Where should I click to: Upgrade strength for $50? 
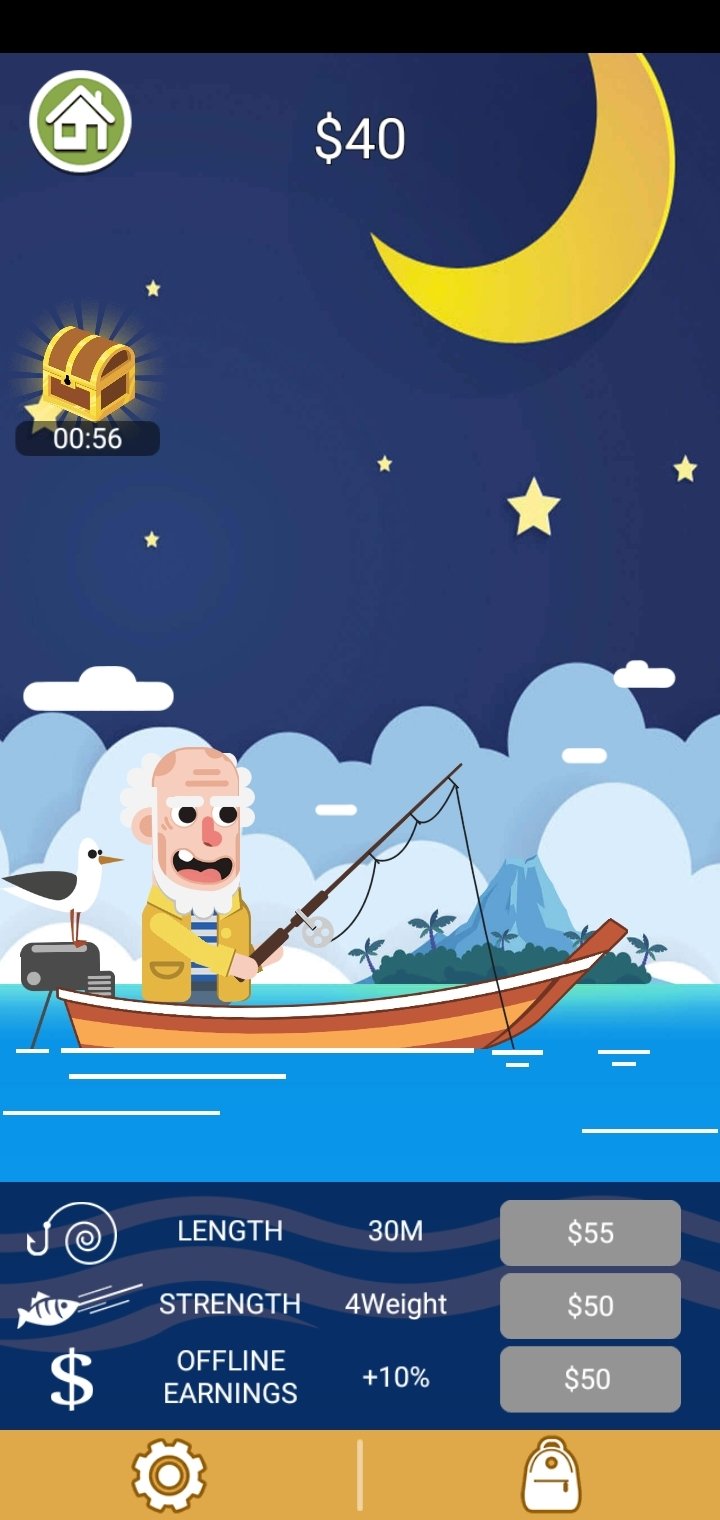[590, 1306]
